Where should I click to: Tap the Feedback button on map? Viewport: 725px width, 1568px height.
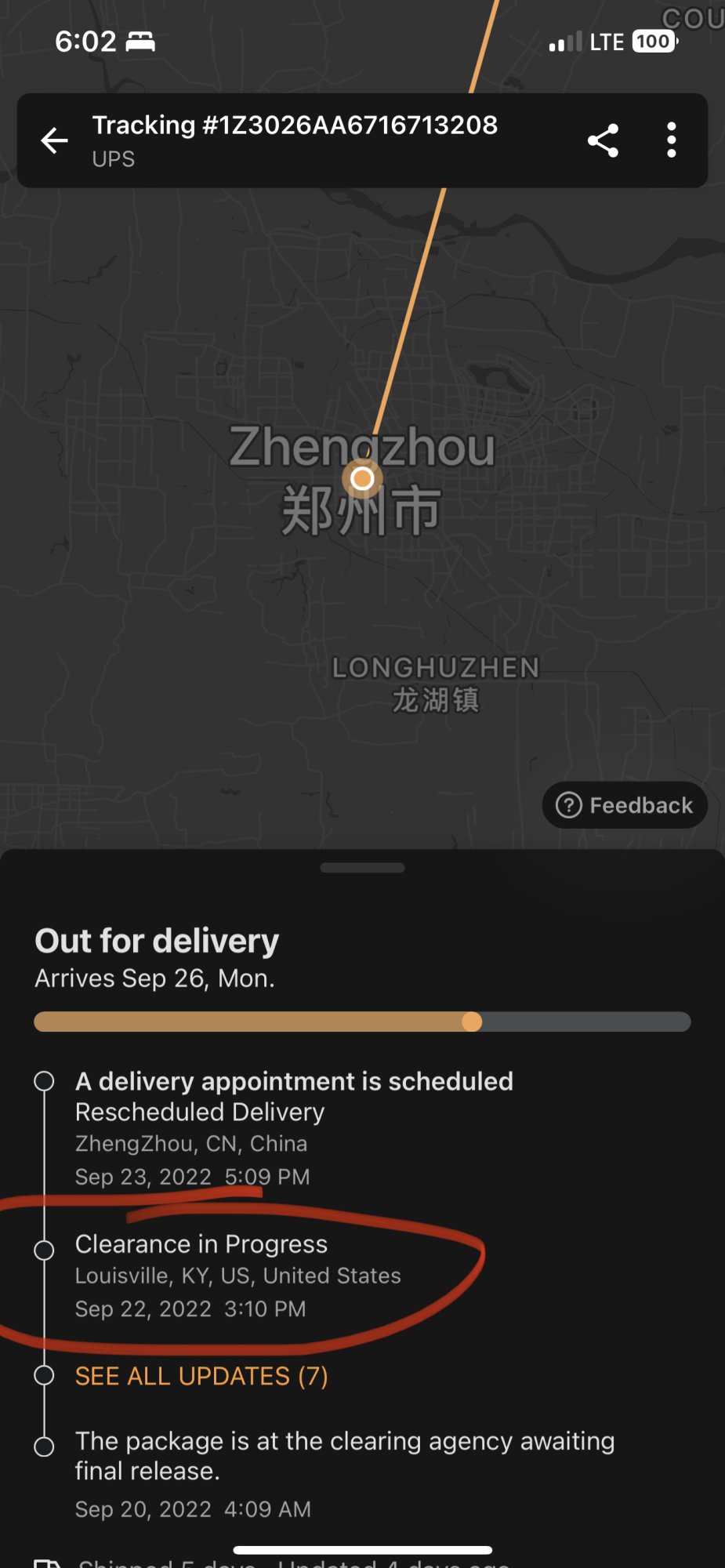625,805
